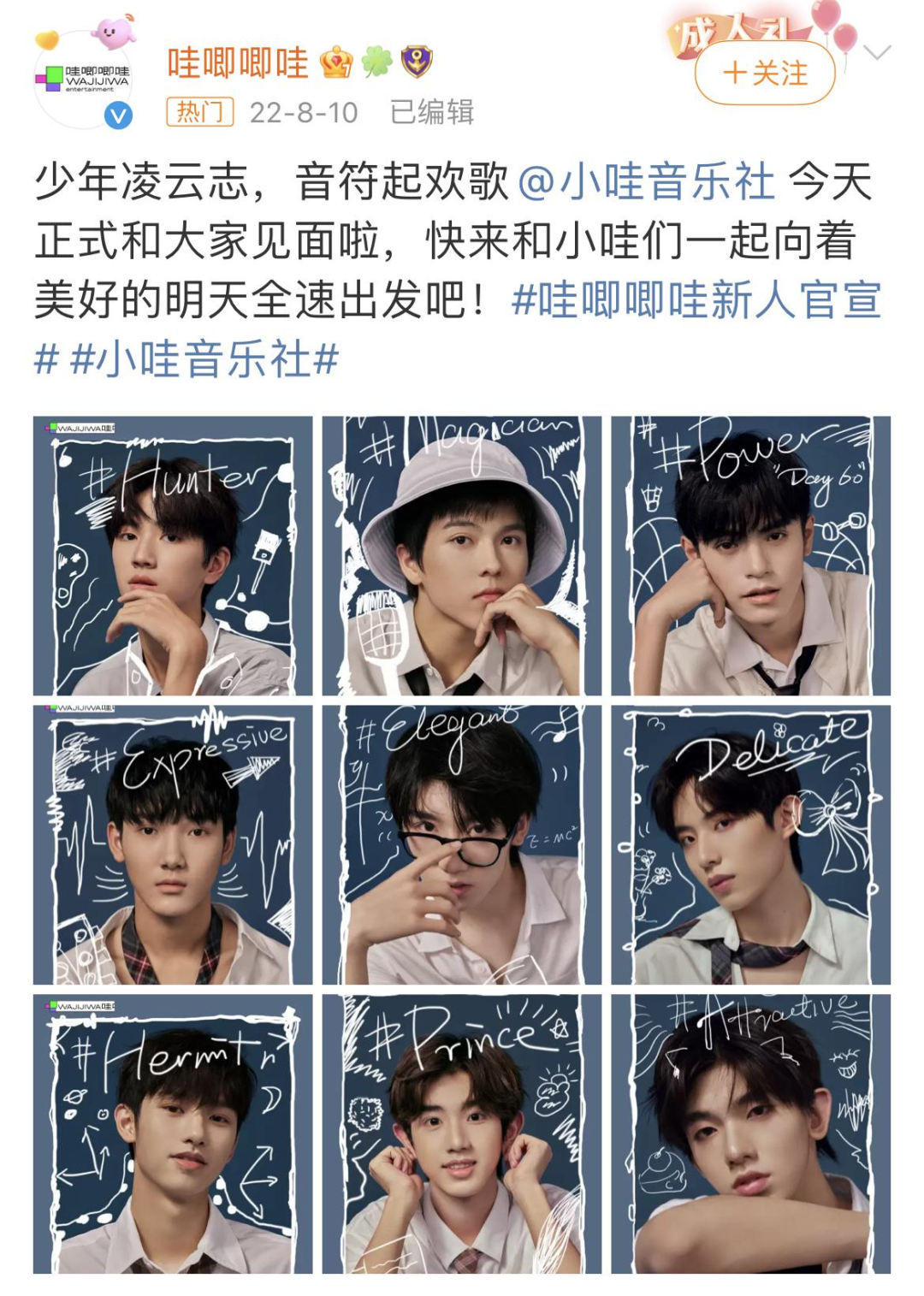View the #Hermit photo
924x1296 pixels.
coord(173,1133)
